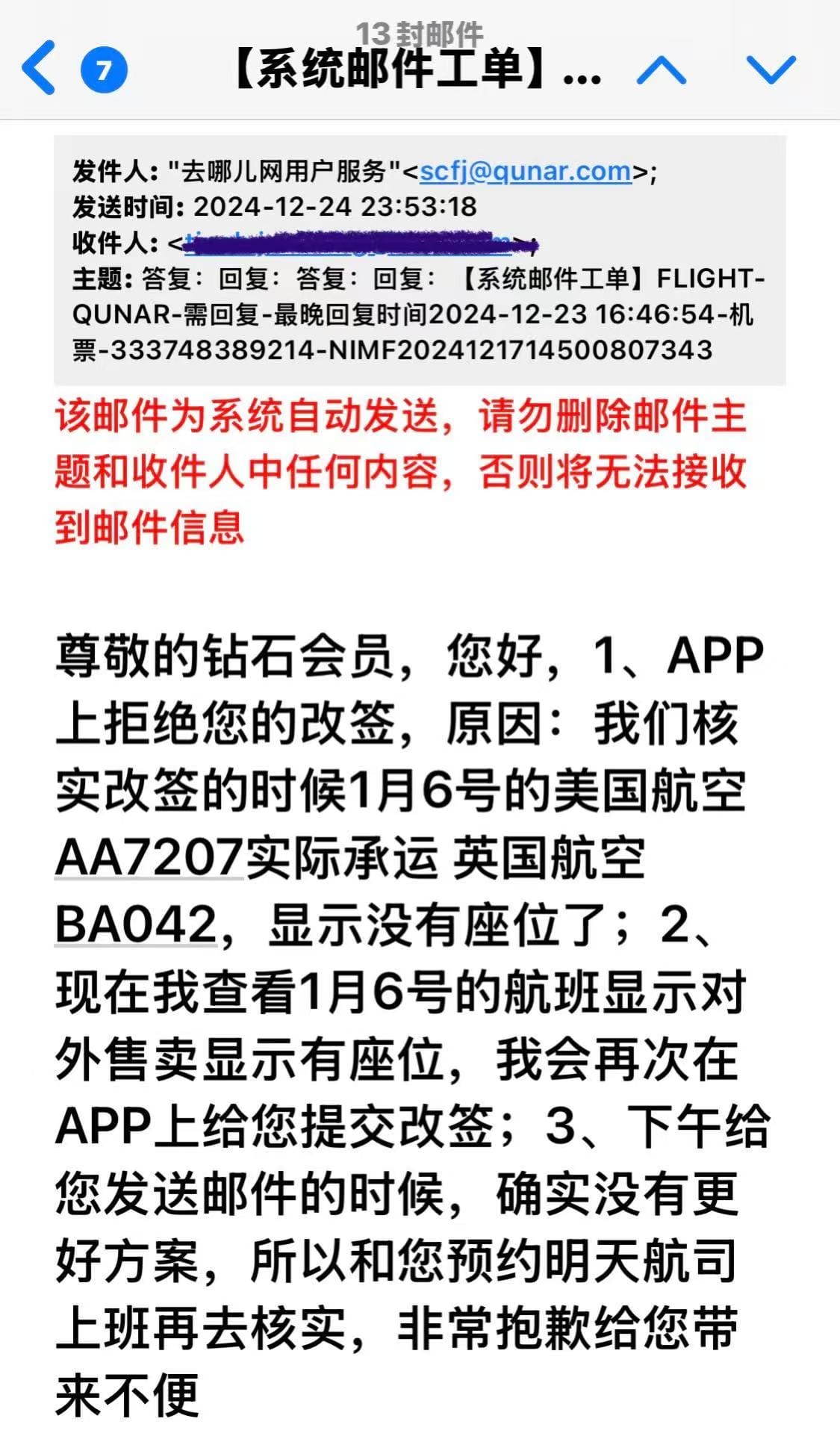
Task: Tap the underlined flight number BA042
Action: 136,925
